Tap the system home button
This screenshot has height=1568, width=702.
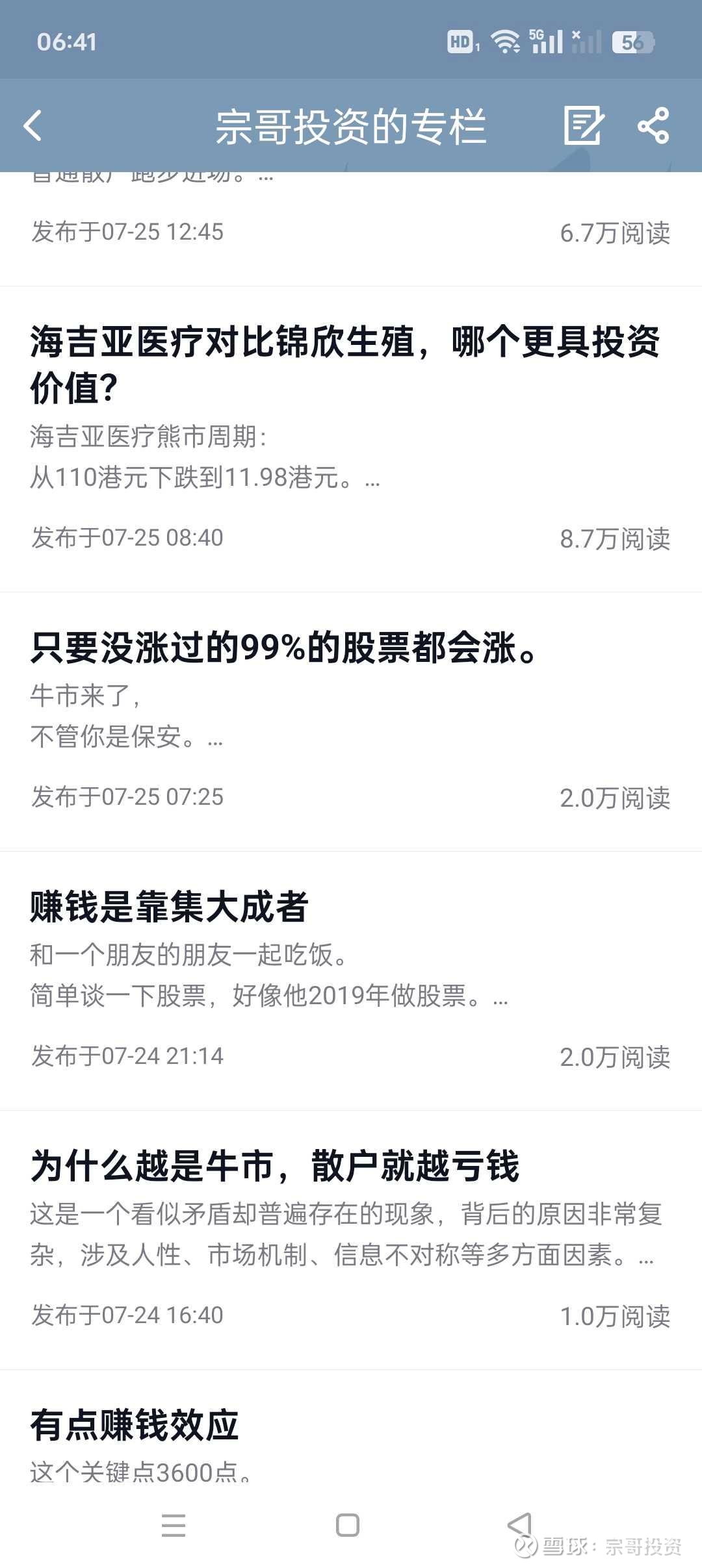click(348, 1524)
